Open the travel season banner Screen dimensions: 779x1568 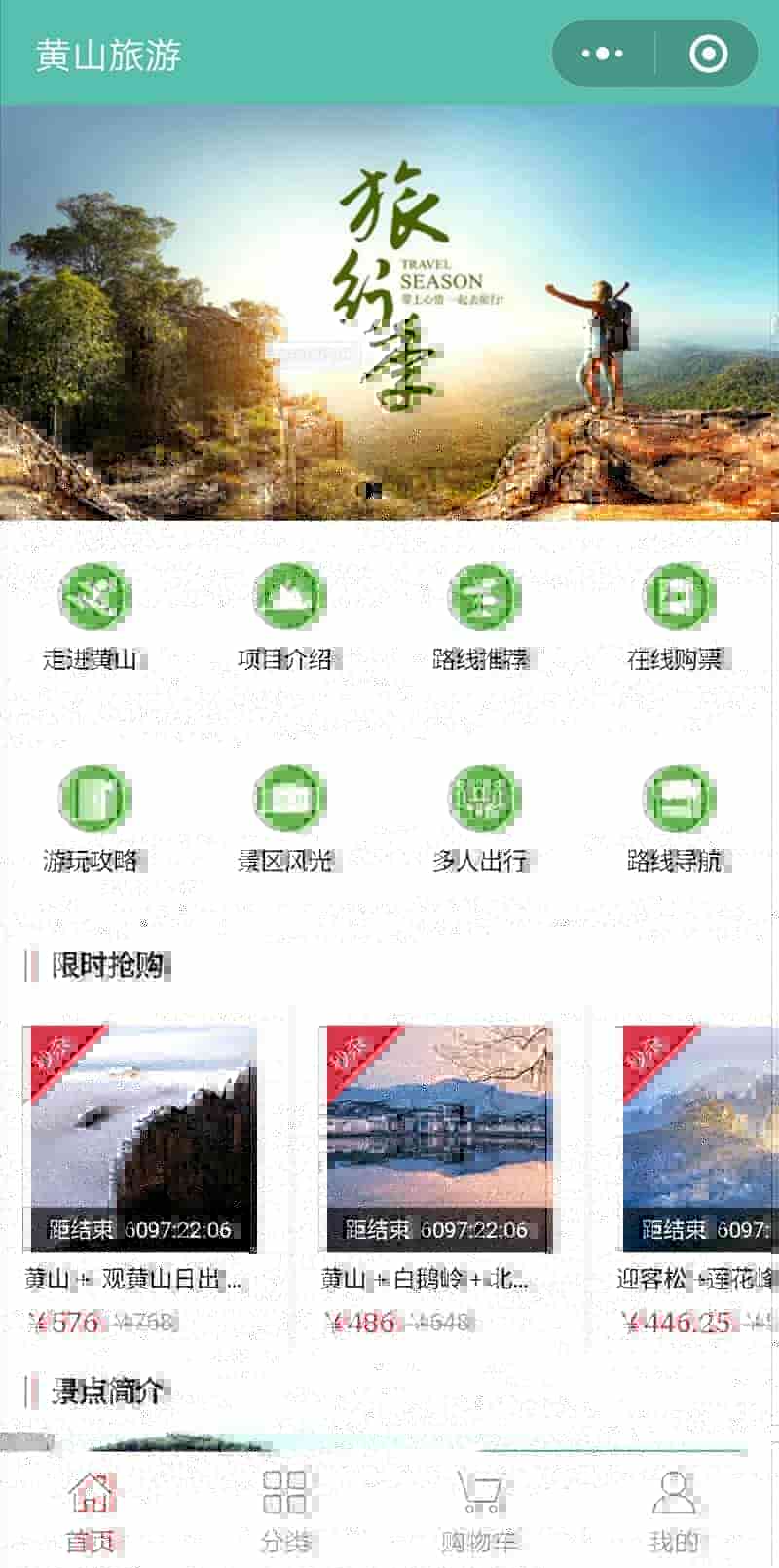coord(389,312)
